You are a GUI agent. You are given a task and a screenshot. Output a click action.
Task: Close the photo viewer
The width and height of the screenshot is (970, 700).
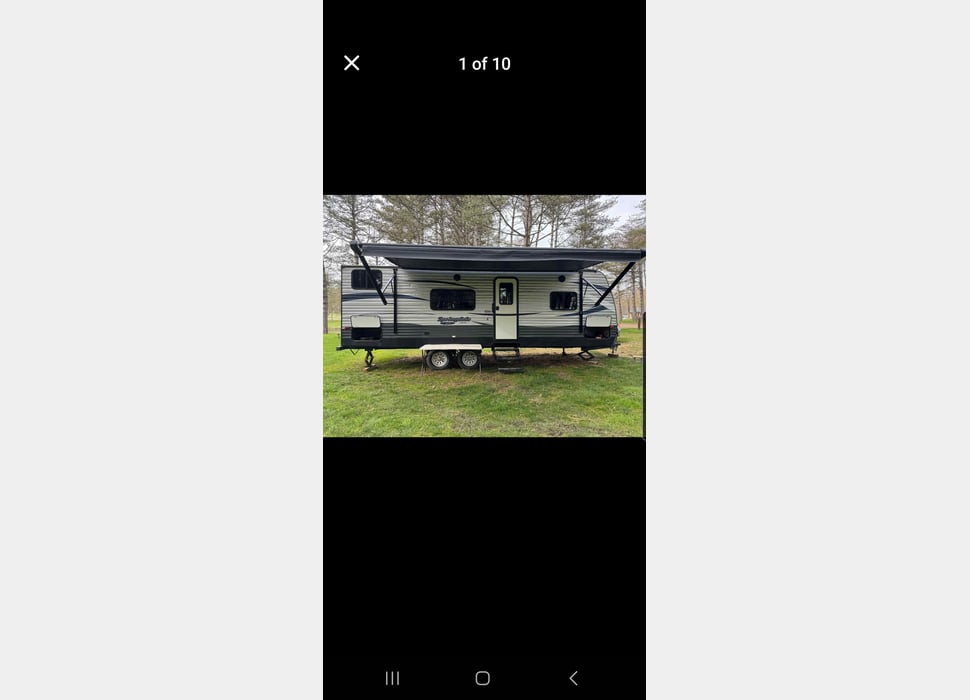click(352, 63)
